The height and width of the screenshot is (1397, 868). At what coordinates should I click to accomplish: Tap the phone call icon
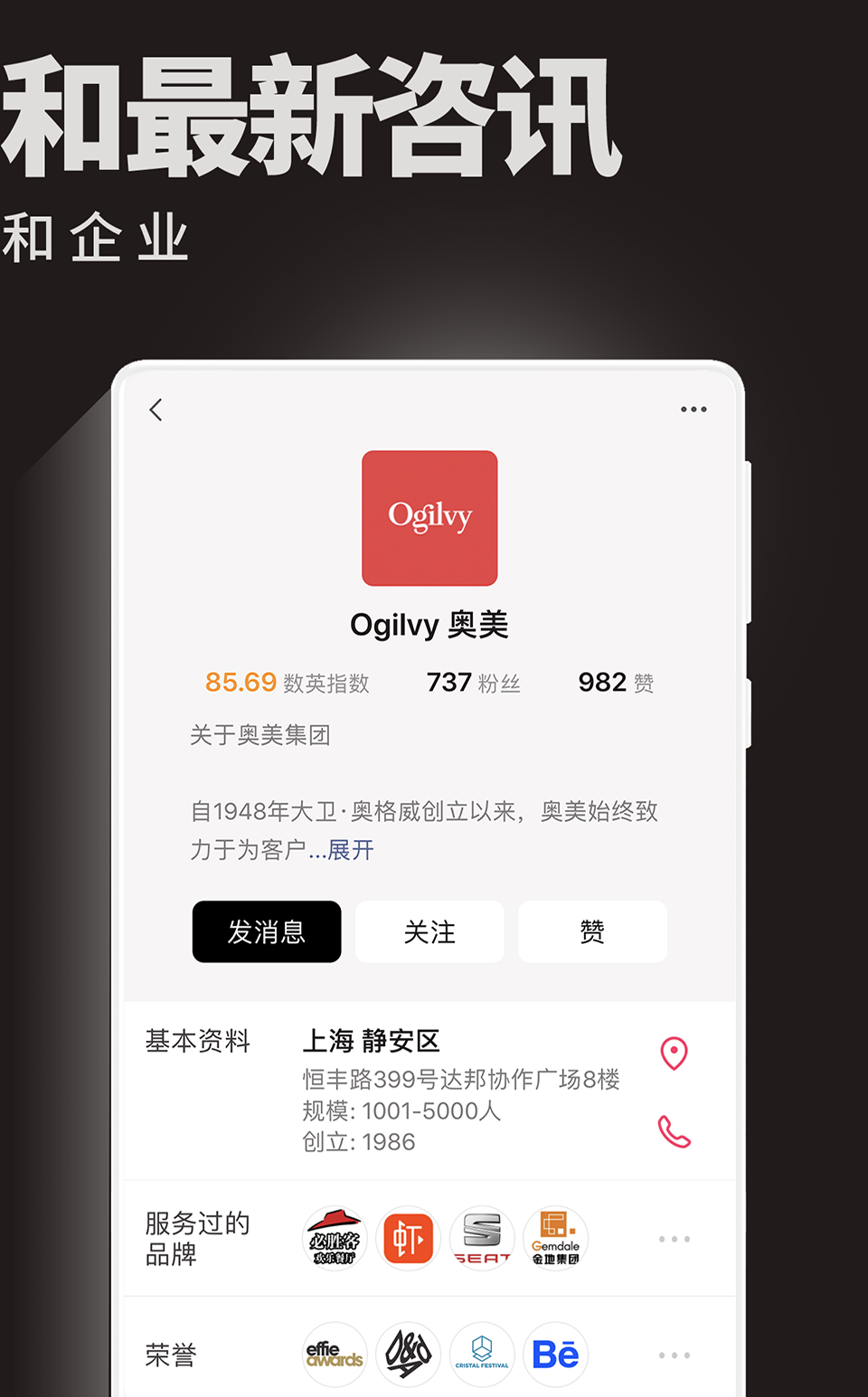[674, 1129]
